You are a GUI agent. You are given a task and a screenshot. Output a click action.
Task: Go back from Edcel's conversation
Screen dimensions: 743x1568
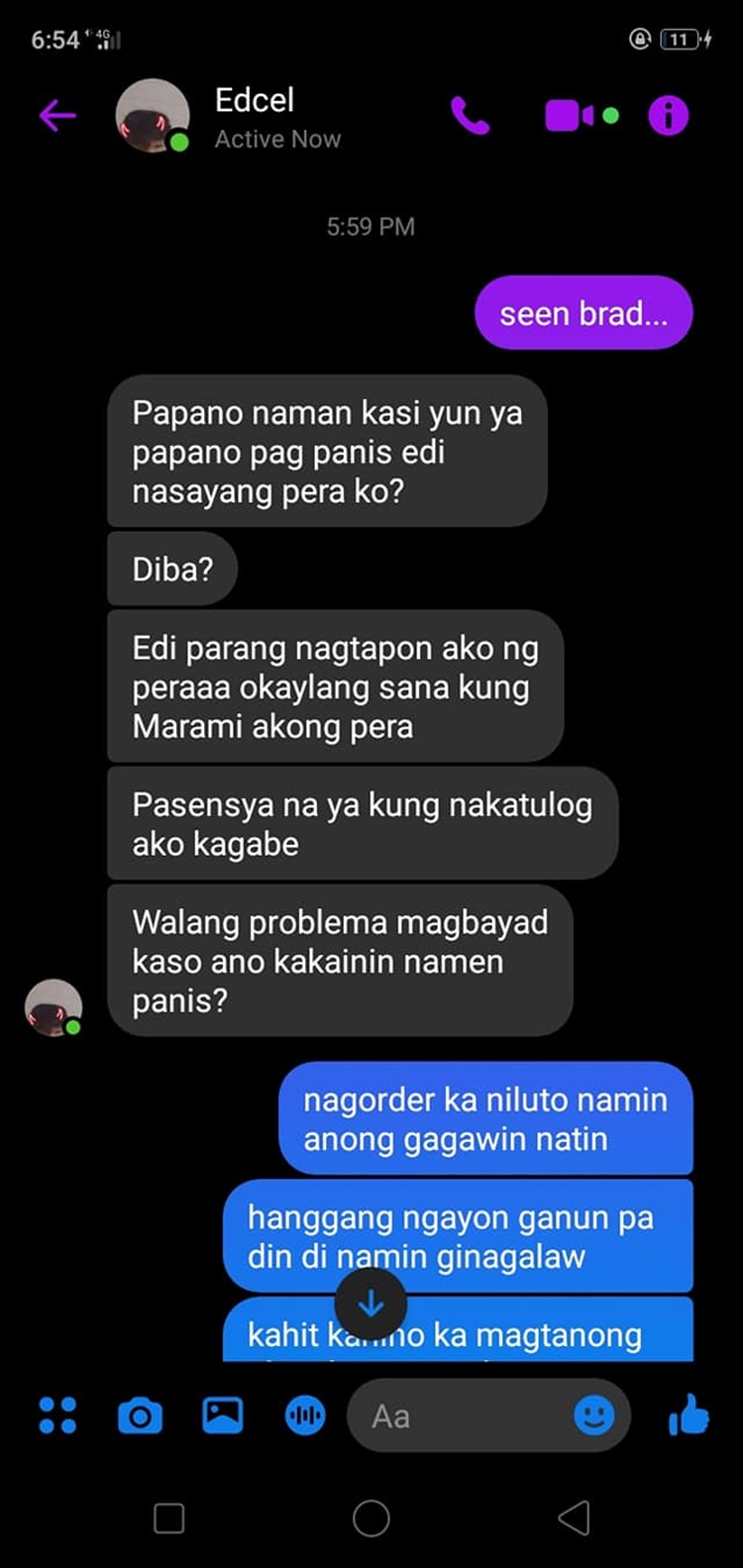pyautogui.click(x=57, y=116)
